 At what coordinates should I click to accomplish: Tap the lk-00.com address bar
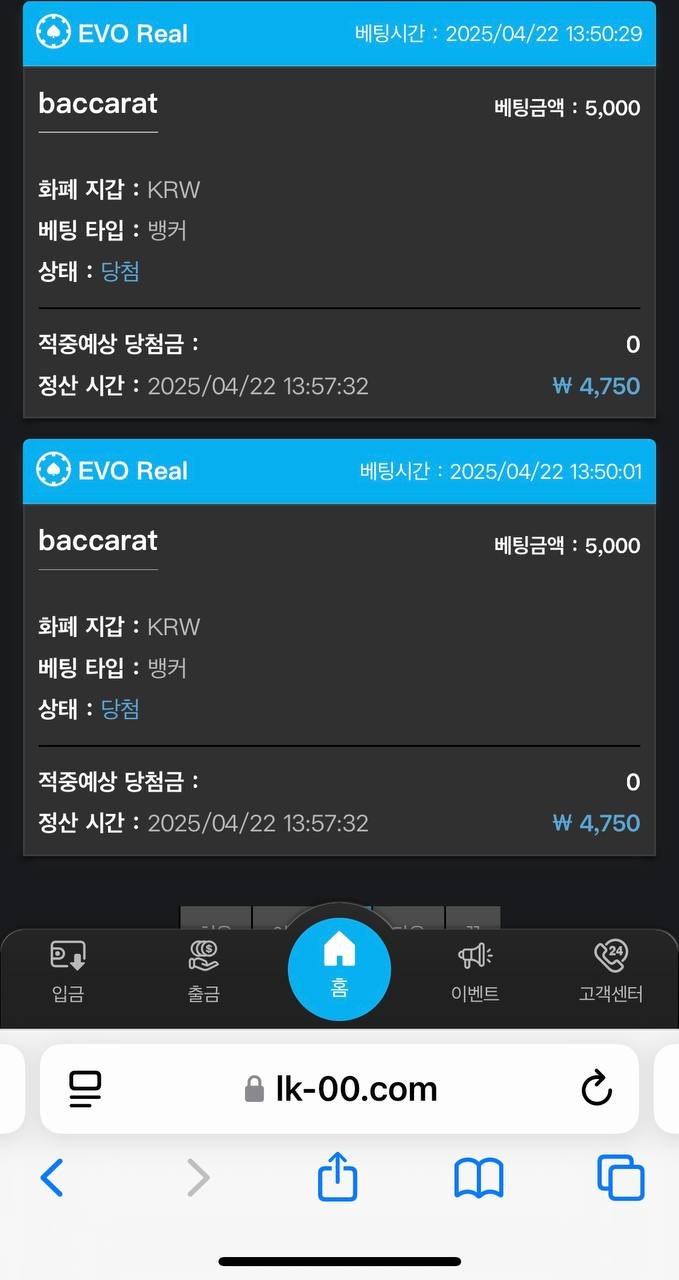[x=340, y=1089]
